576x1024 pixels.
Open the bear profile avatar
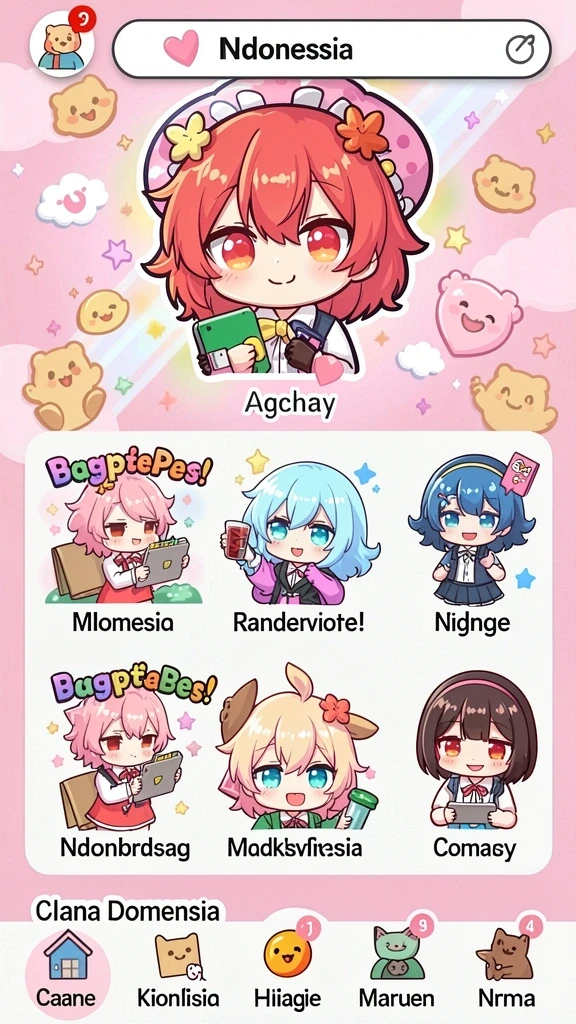[x=61, y=44]
